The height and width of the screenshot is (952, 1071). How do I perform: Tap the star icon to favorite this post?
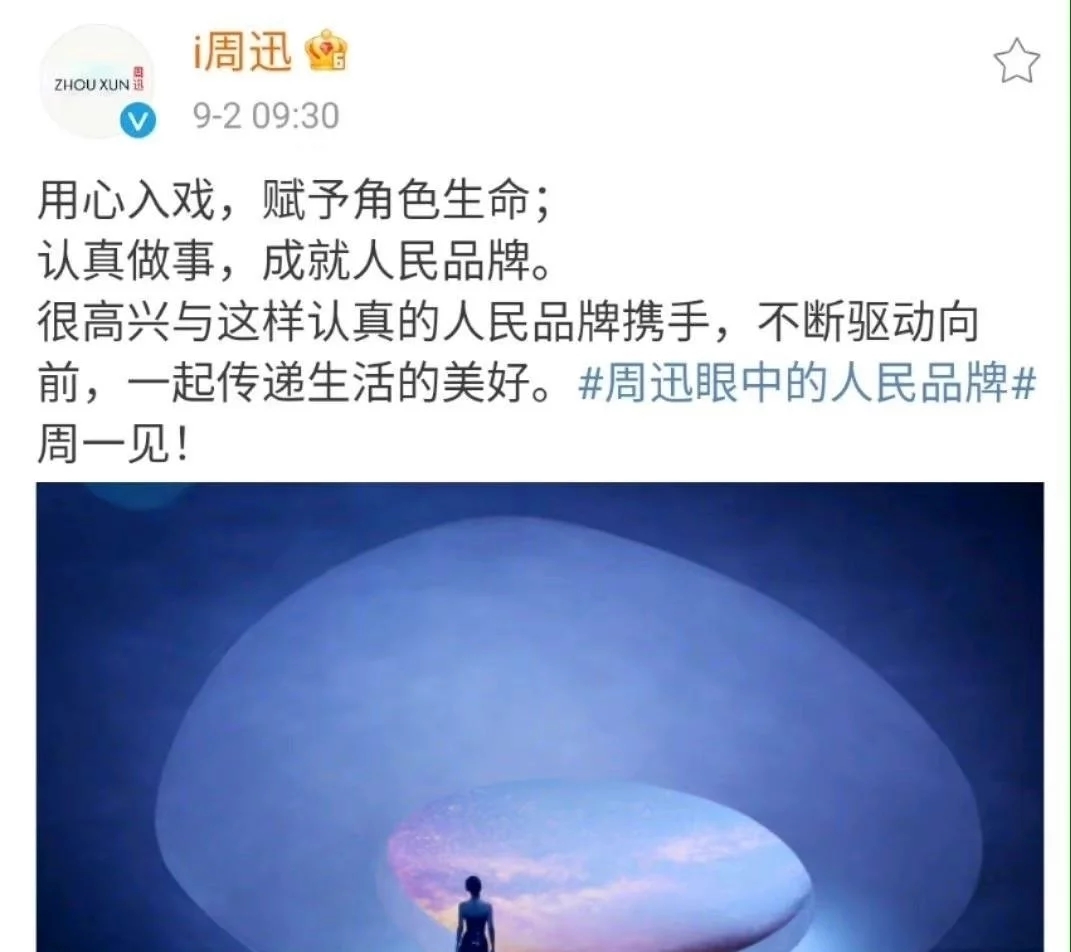tap(1016, 62)
